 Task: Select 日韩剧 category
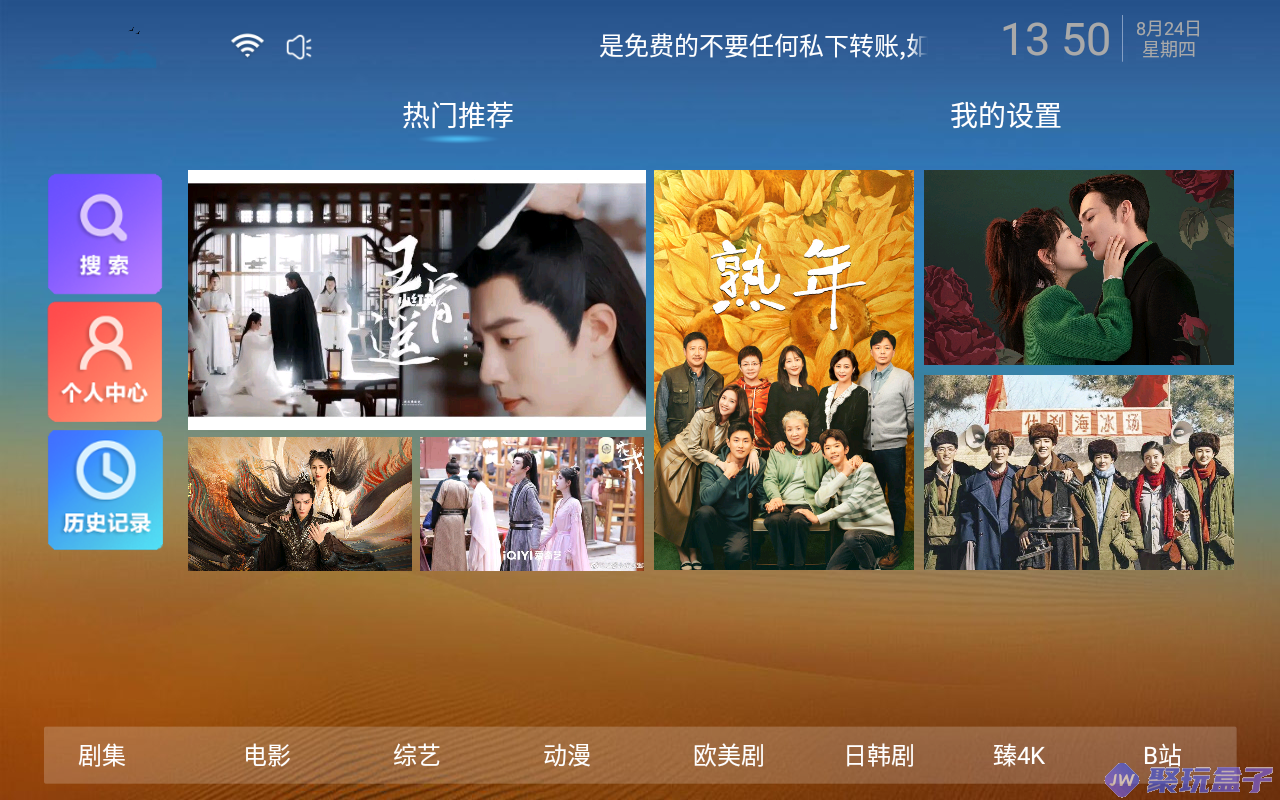879,755
